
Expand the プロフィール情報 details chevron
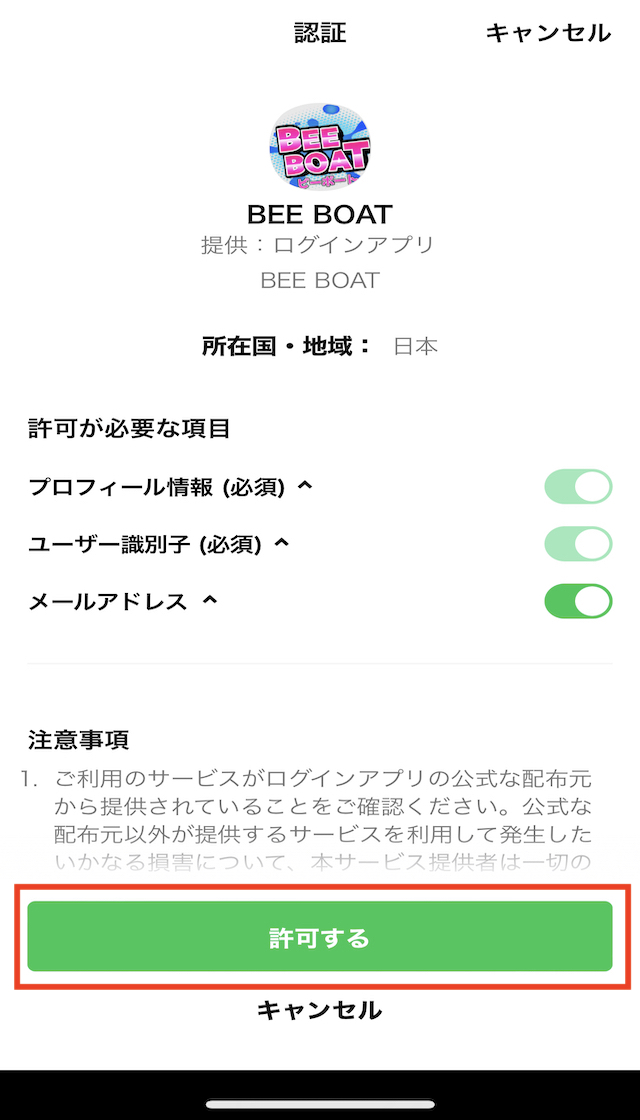coord(304,484)
